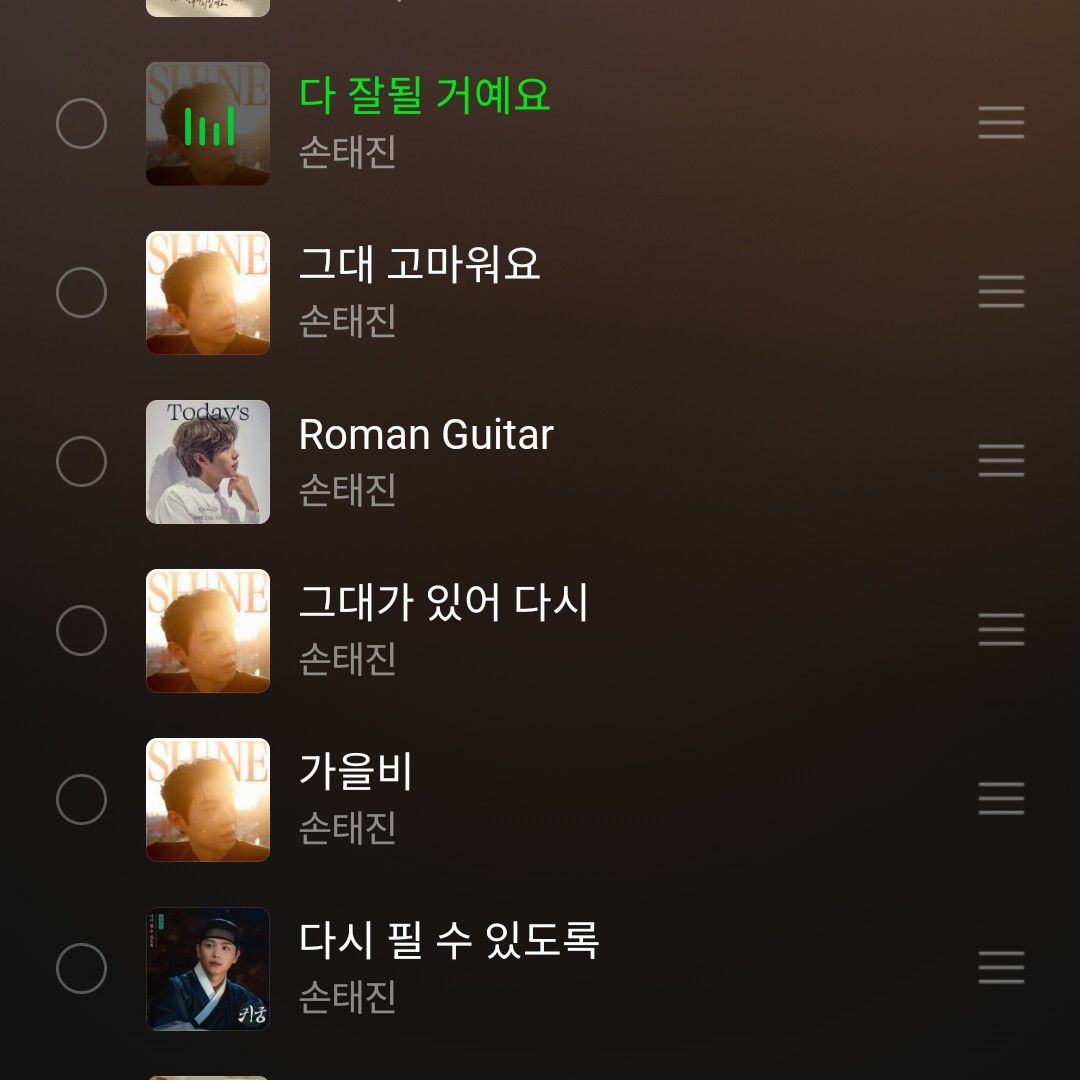Tap the reorder handle of 그대가 있어 다시
The width and height of the screenshot is (1080, 1080).
(x=1001, y=630)
